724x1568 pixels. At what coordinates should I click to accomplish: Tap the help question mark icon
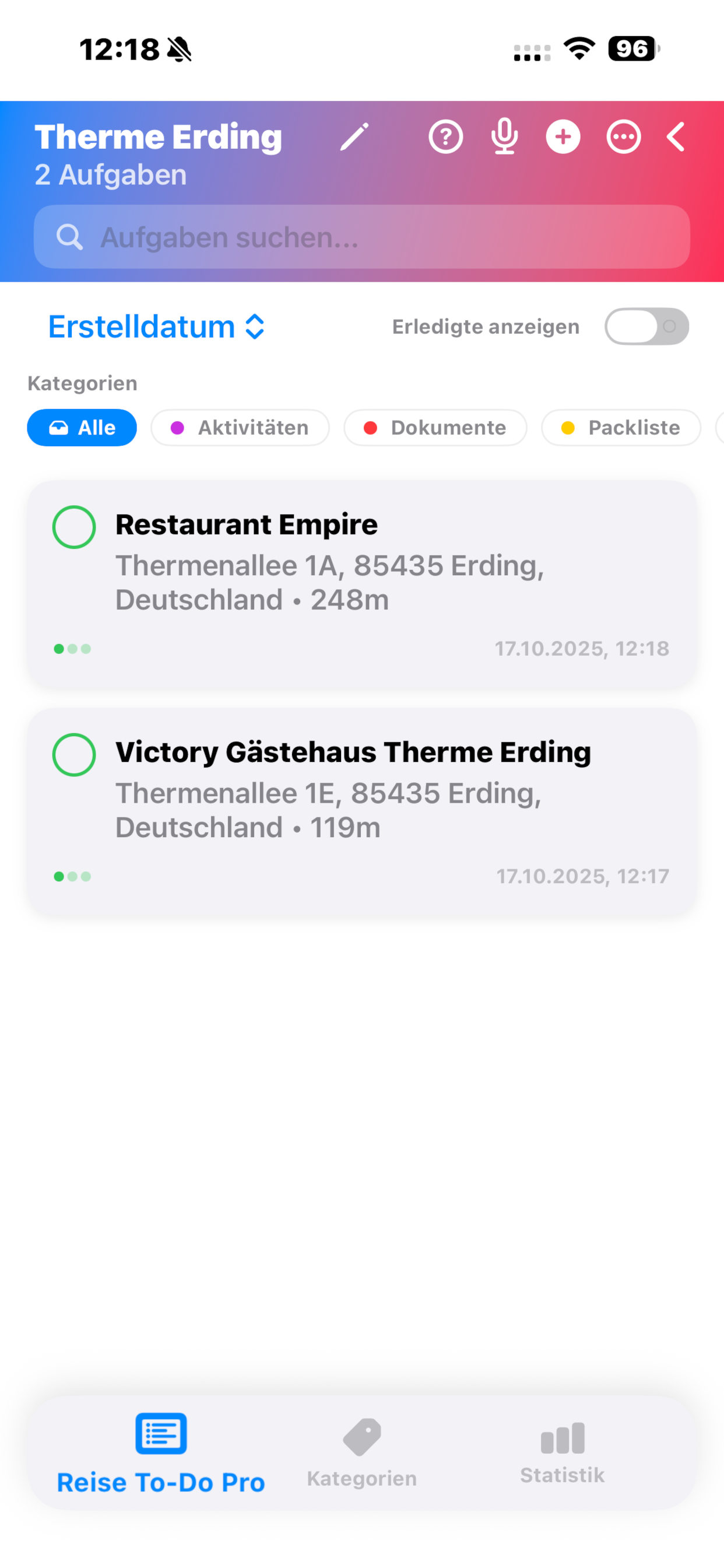click(445, 136)
